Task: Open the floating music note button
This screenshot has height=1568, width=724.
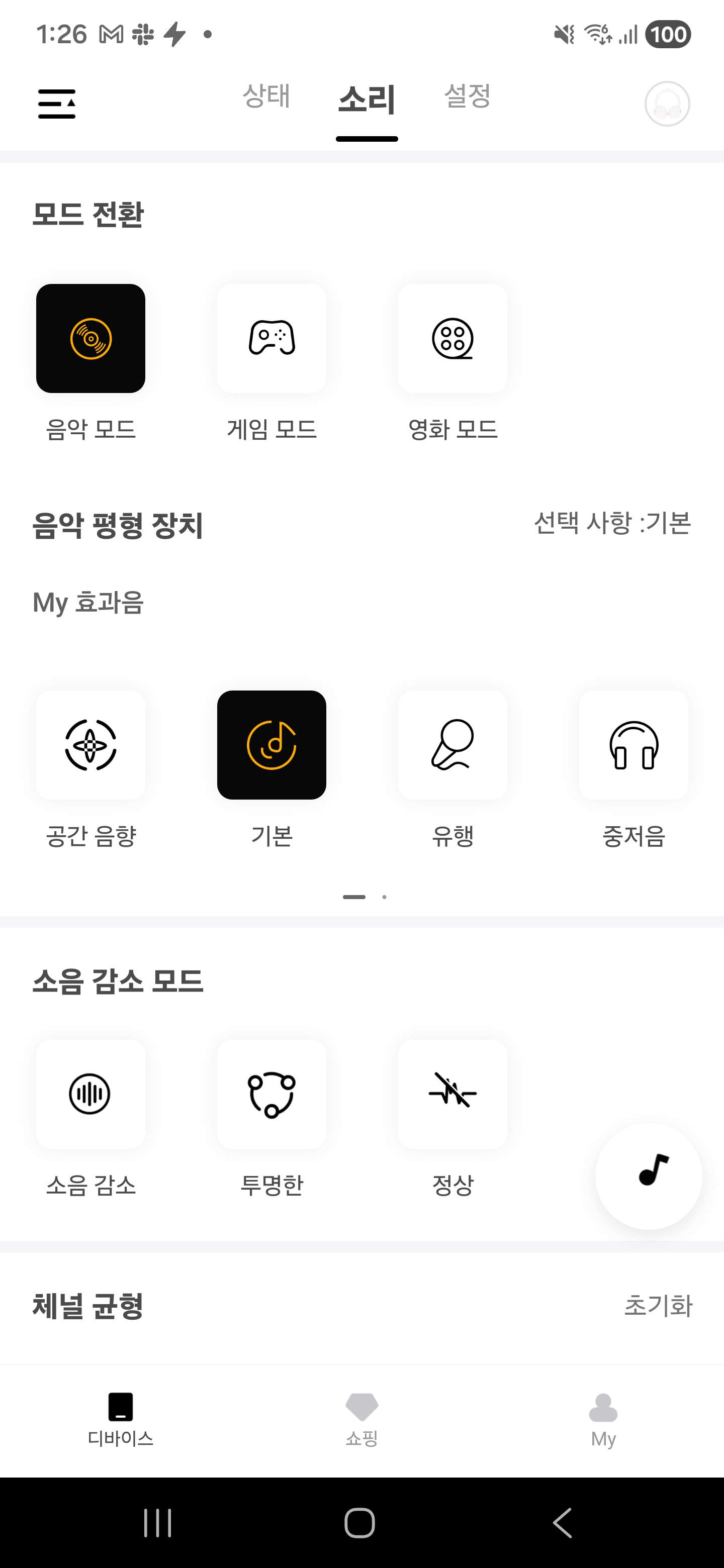Action: tap(649, 1176)
